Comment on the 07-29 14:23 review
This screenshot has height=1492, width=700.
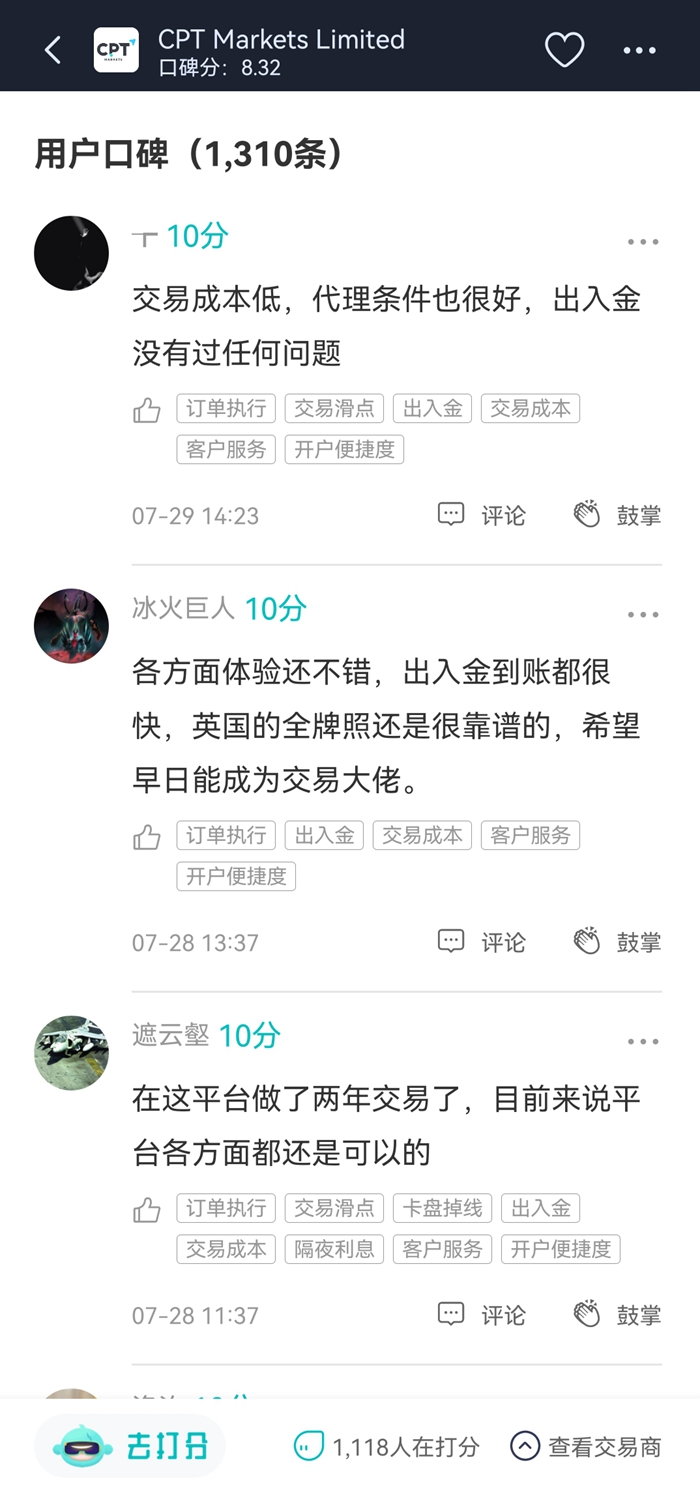click(482, 515)
